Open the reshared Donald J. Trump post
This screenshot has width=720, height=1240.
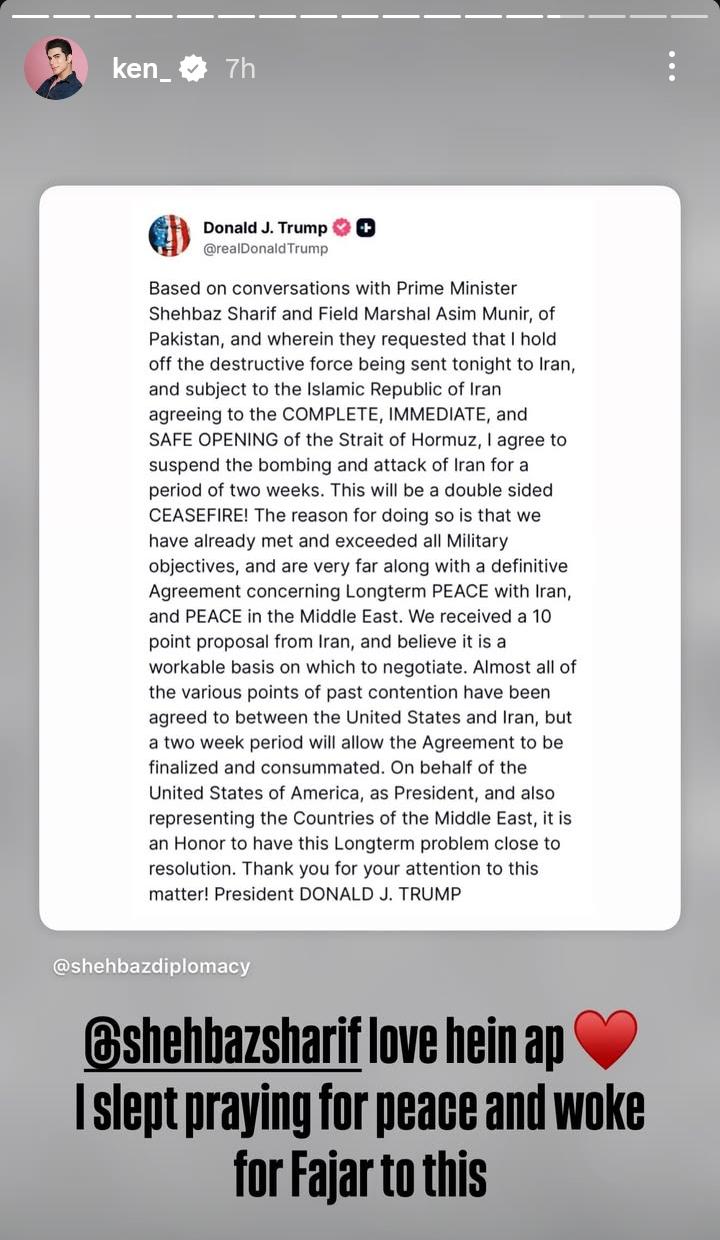coord(360,558)
